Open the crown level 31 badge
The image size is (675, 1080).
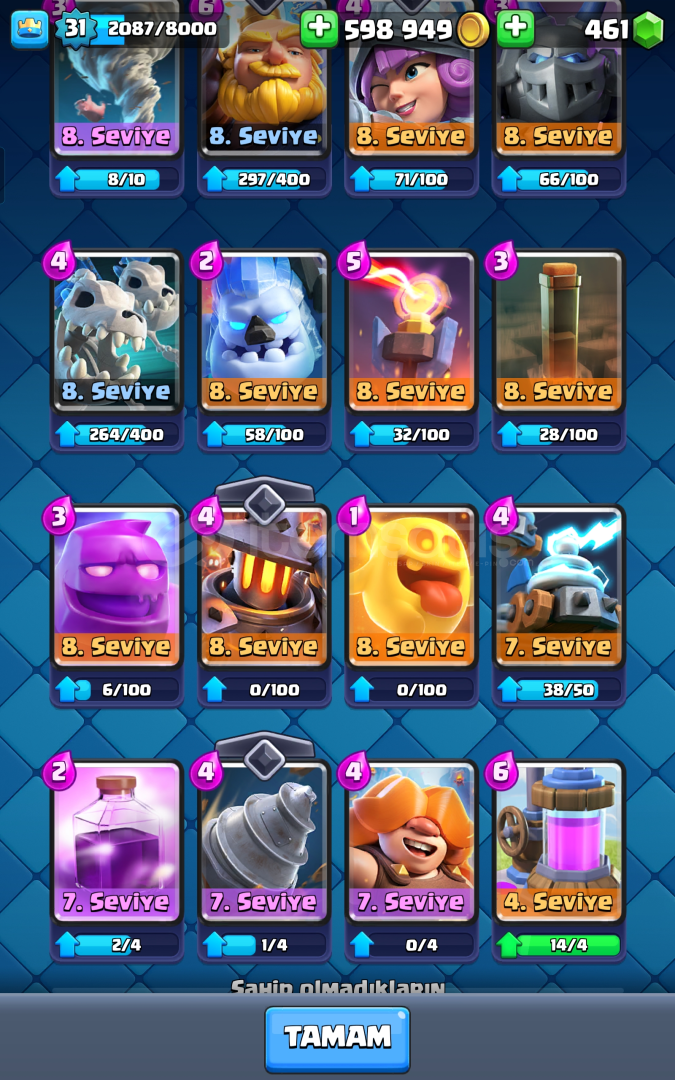(x=75, y=28)
